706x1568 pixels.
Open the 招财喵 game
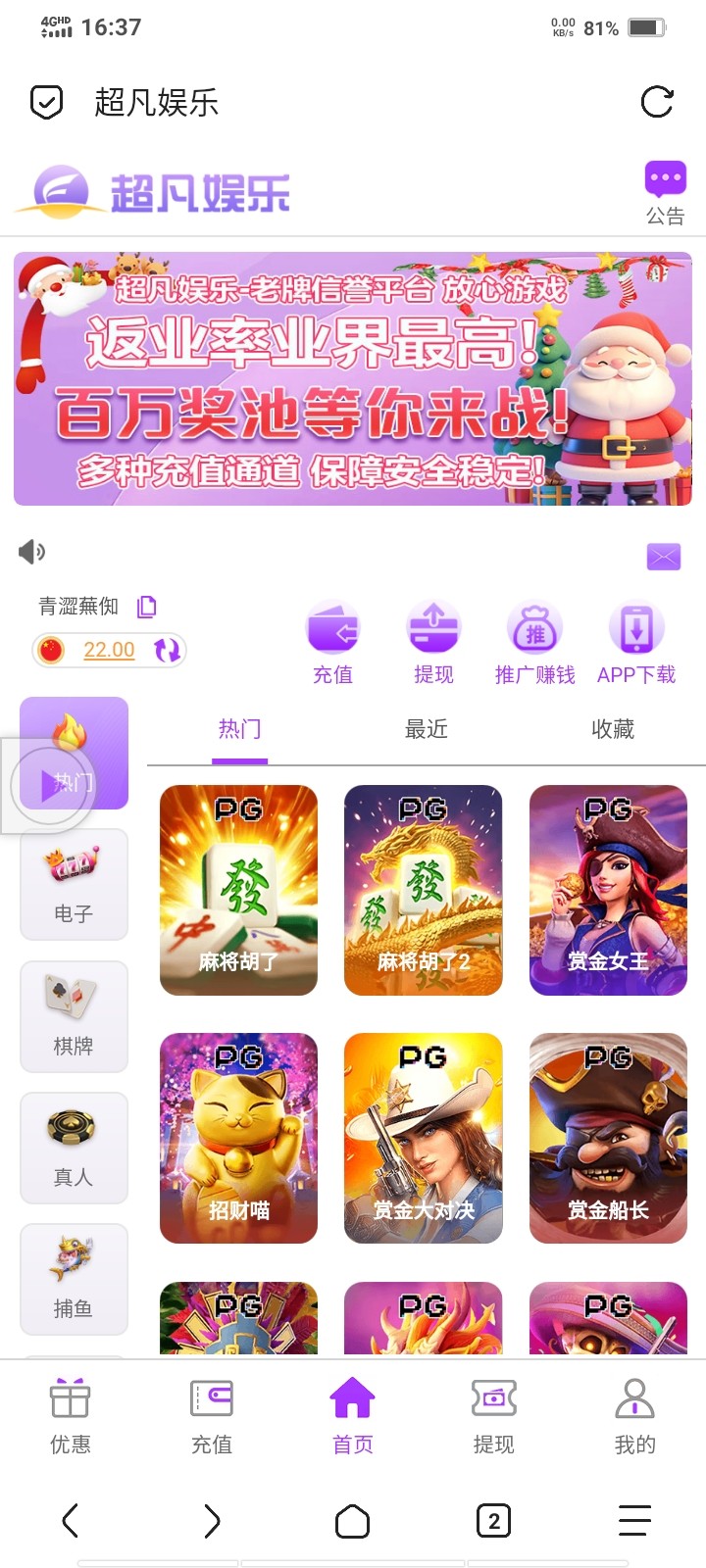tap(239, 1138)
